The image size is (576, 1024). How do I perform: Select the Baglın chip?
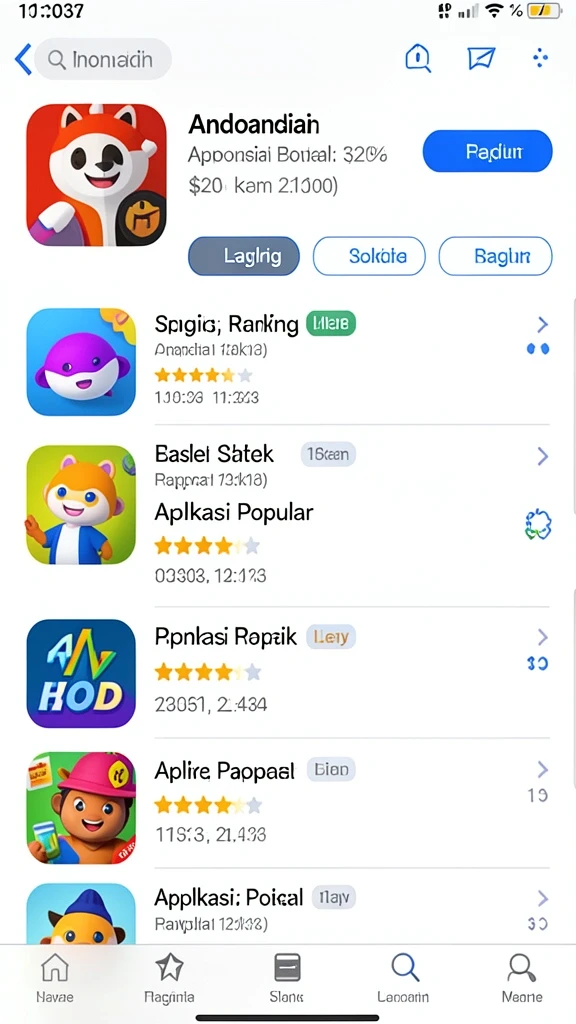pos(495,256)
